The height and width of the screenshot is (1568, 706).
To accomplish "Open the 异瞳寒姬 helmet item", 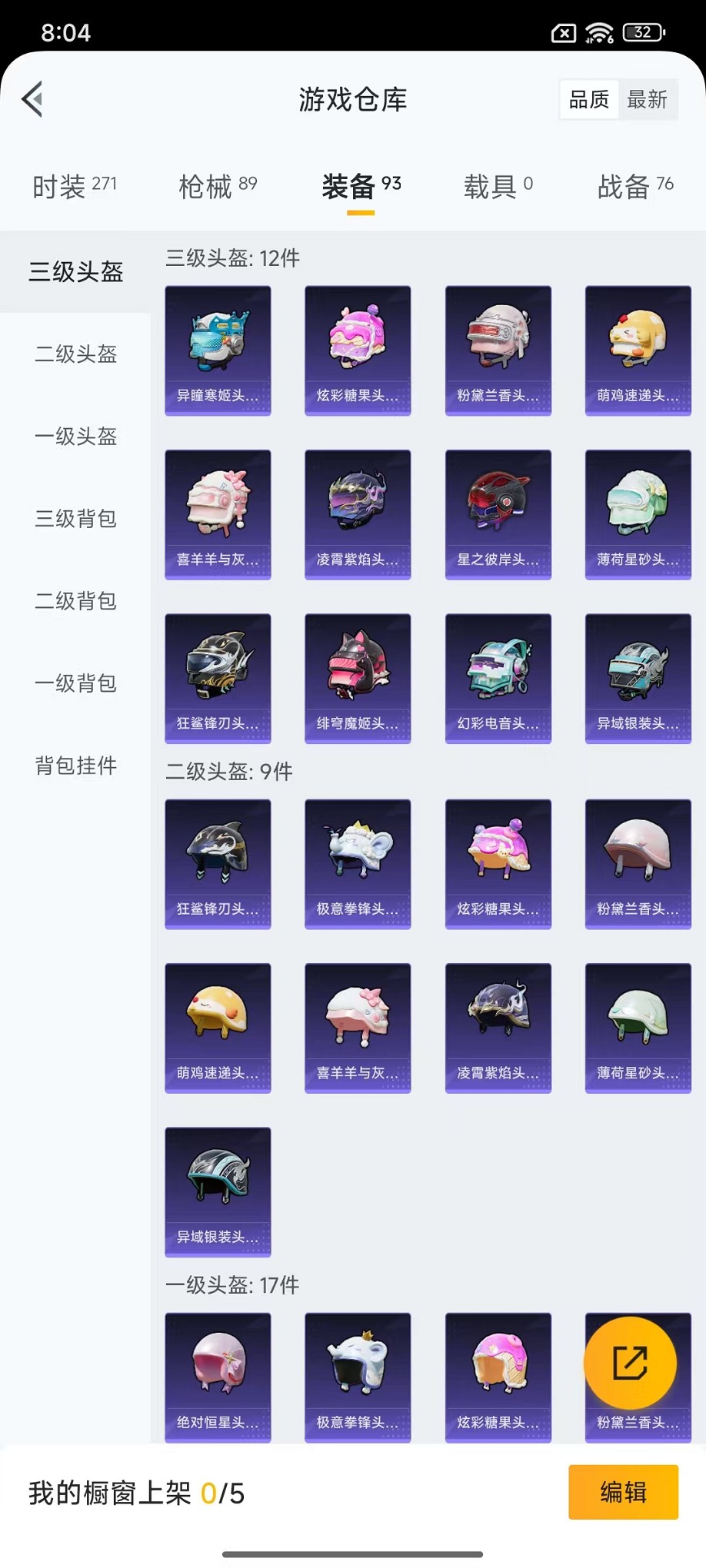I will [218, 350].
